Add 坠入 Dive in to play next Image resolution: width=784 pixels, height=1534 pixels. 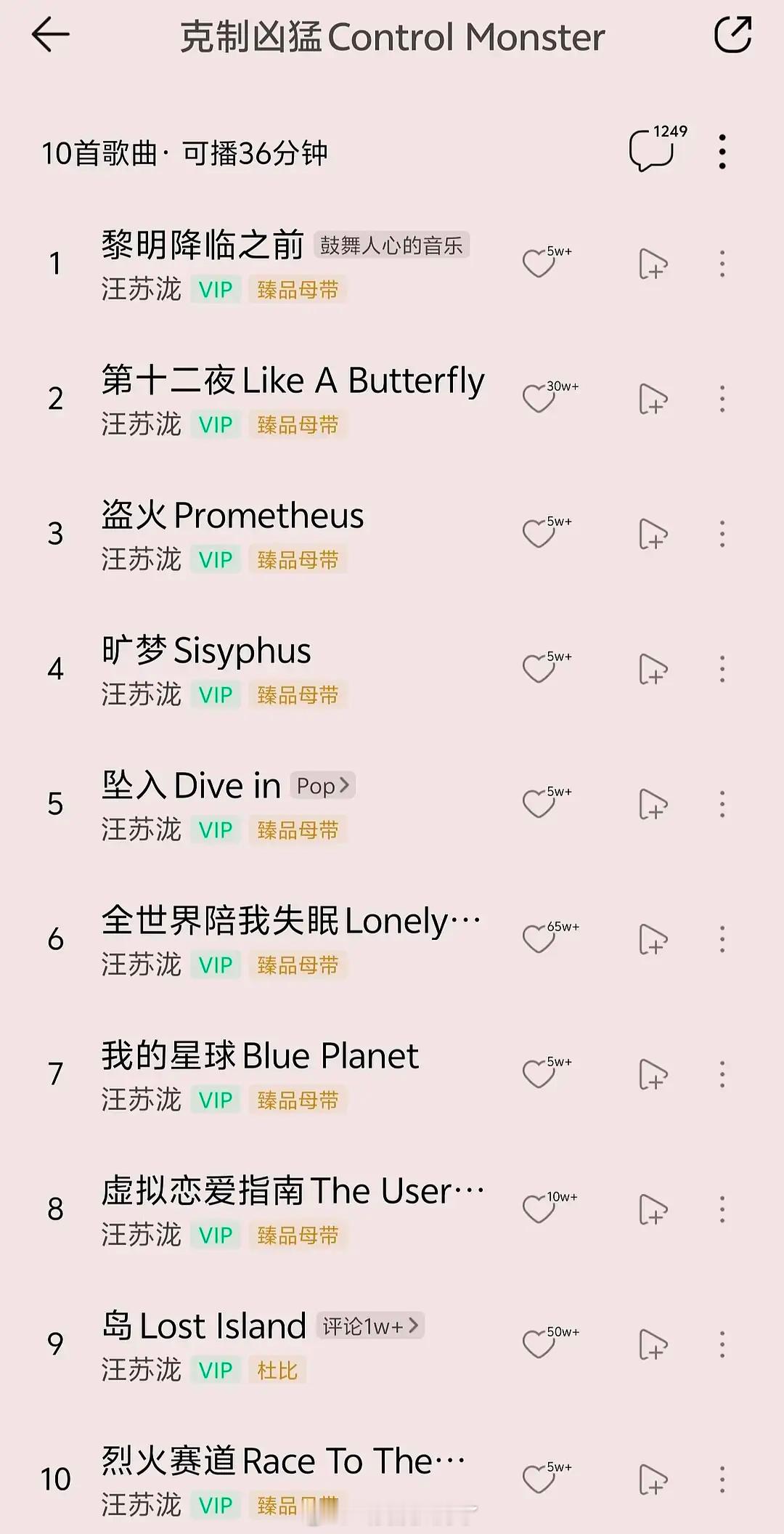click(x=653, y=804)
